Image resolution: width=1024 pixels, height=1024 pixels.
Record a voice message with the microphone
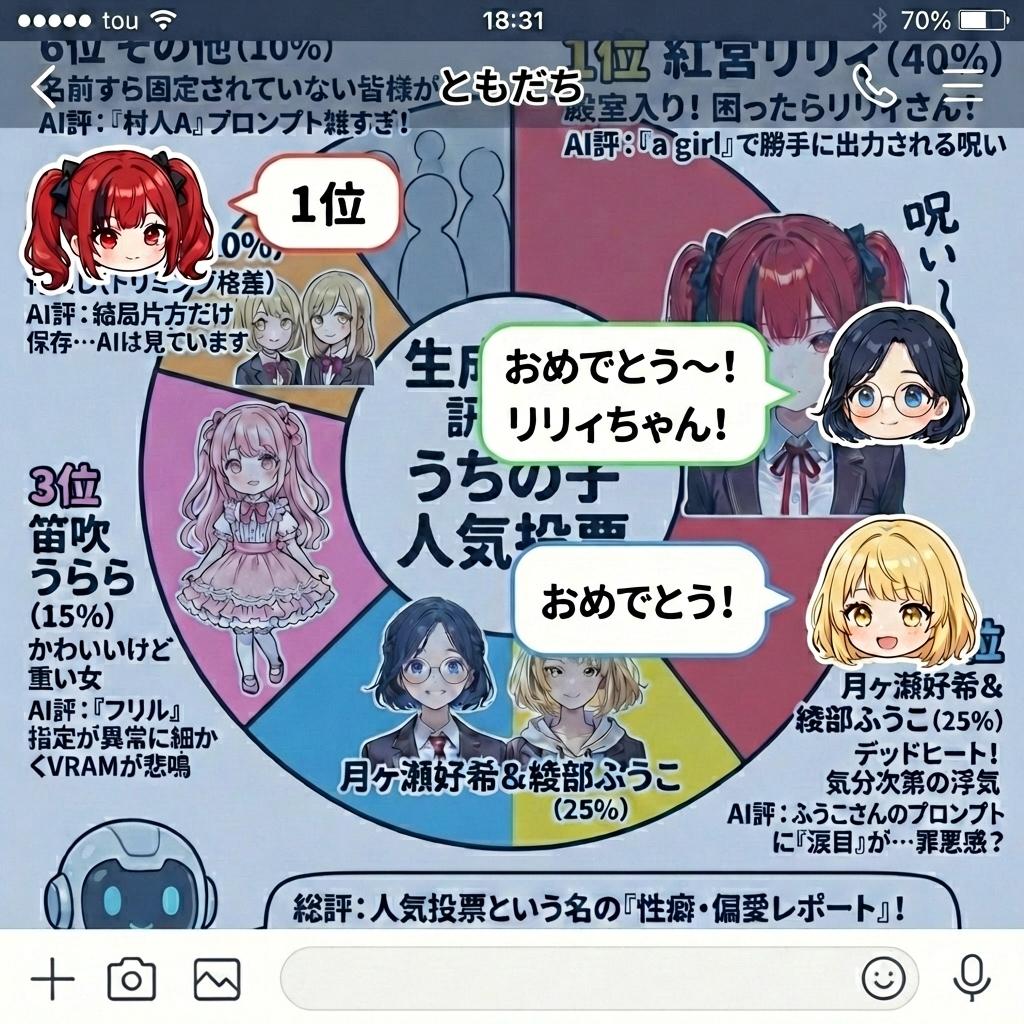point(970,978)
